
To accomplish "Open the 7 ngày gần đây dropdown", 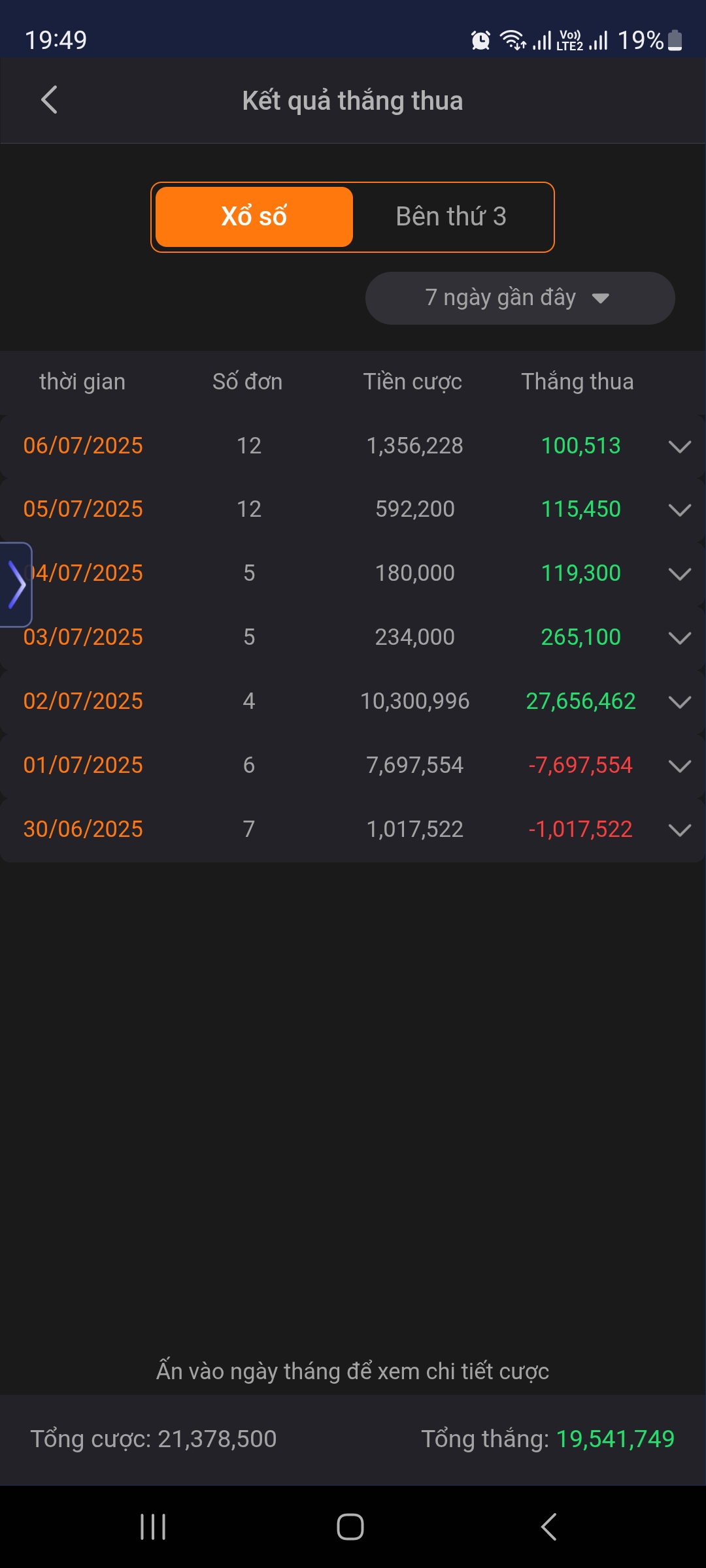I will (519, 298).
